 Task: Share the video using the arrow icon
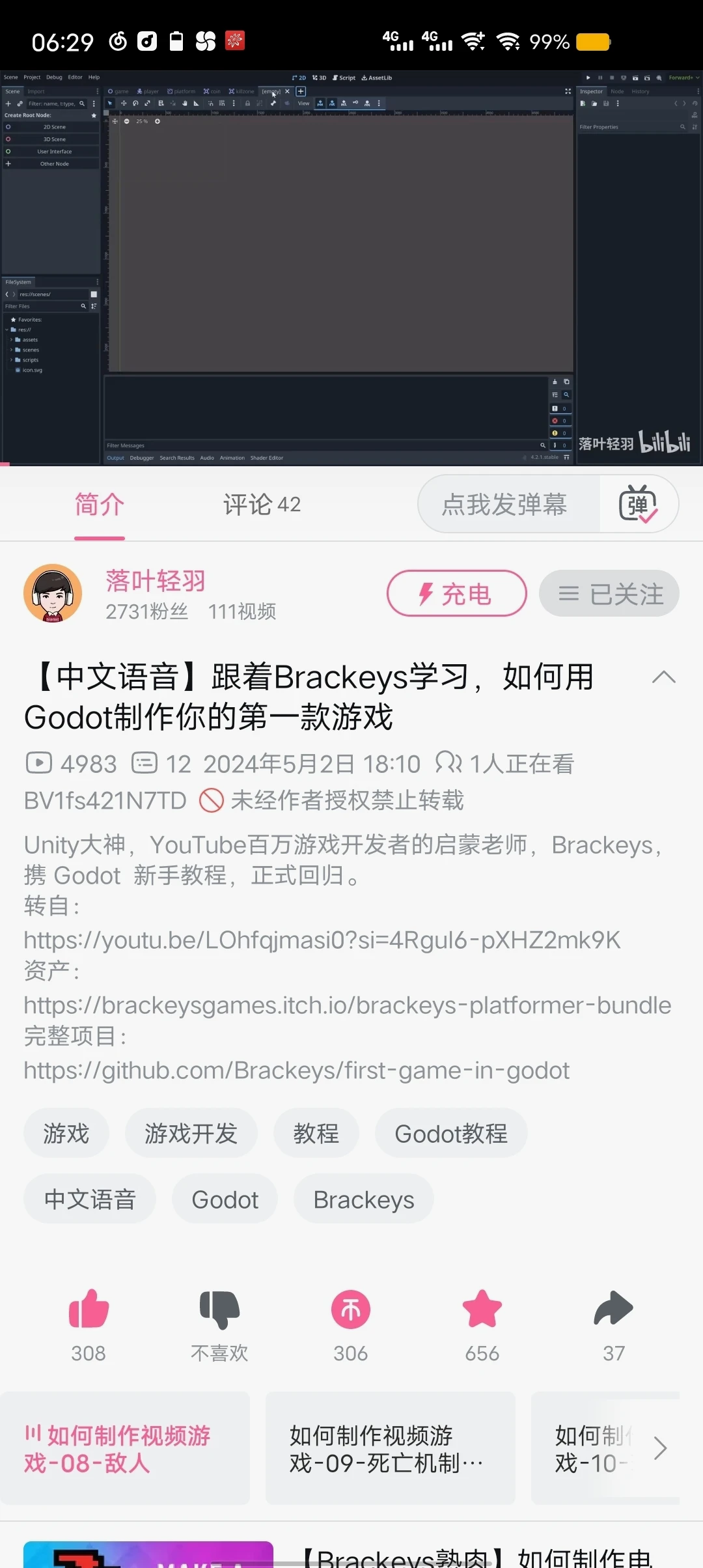coord(613,1309)
